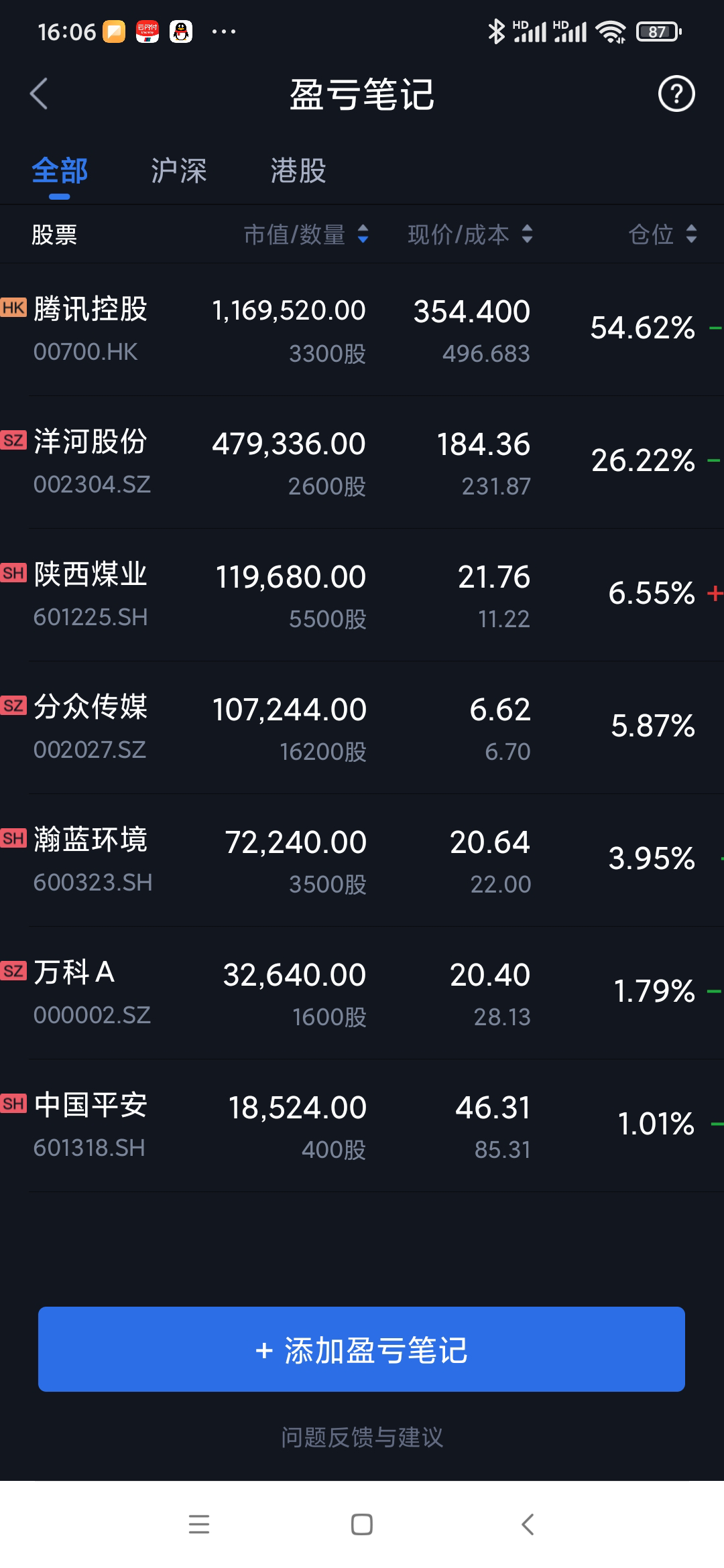This screenshot has width=724, height=1568.
Task: Open the 中国平安 stock row
Action: [x=362, y=1126]
